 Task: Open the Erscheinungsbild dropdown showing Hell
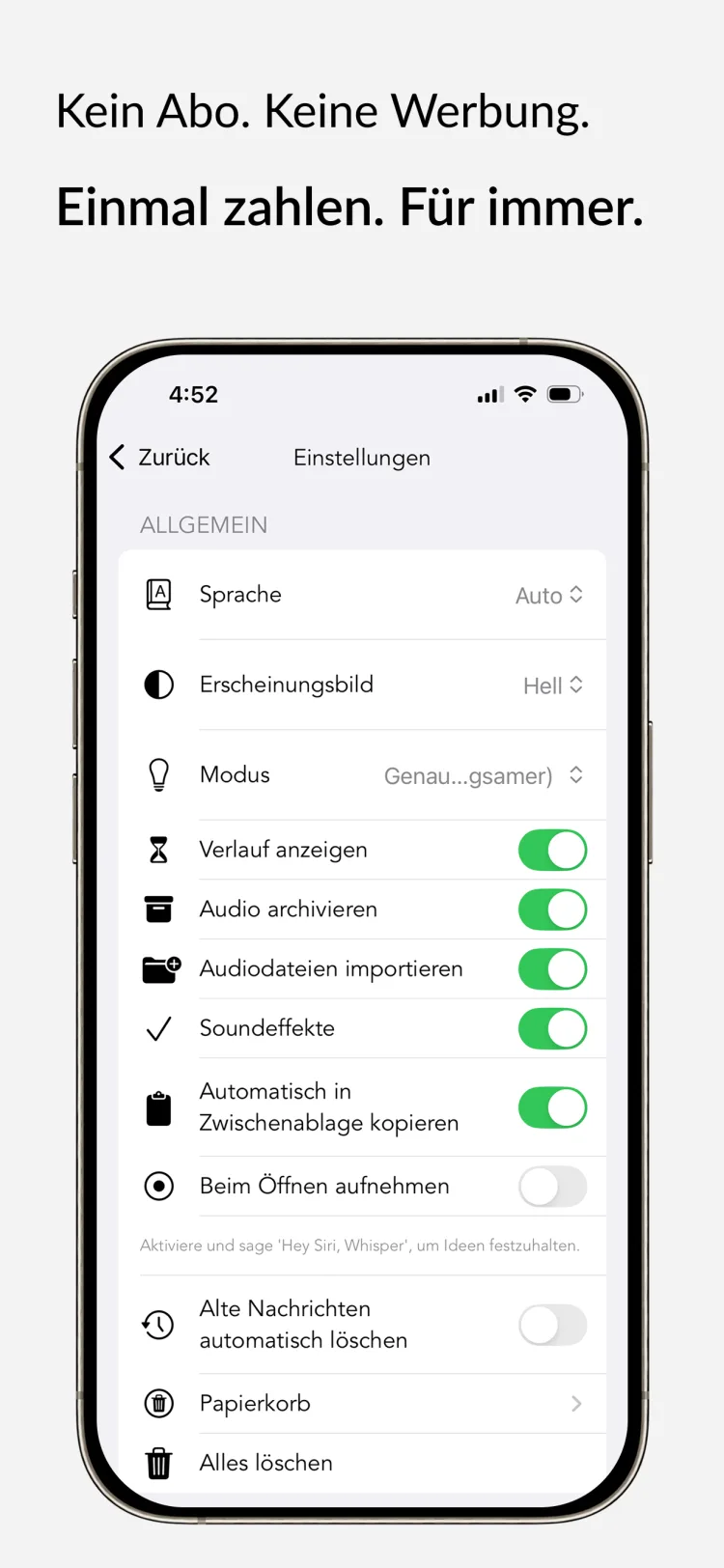[552, 685]
